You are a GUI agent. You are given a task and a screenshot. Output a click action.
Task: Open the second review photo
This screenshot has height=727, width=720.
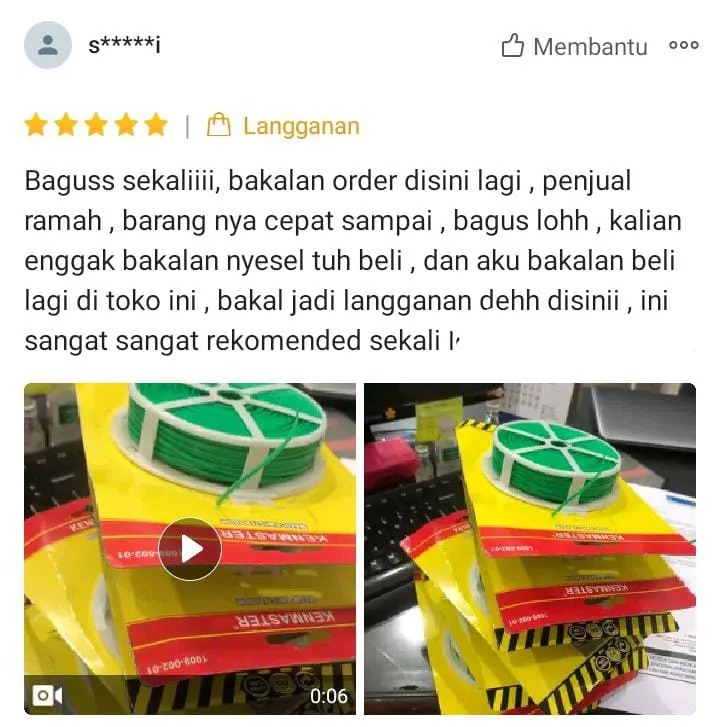click(x=529, y=548)
